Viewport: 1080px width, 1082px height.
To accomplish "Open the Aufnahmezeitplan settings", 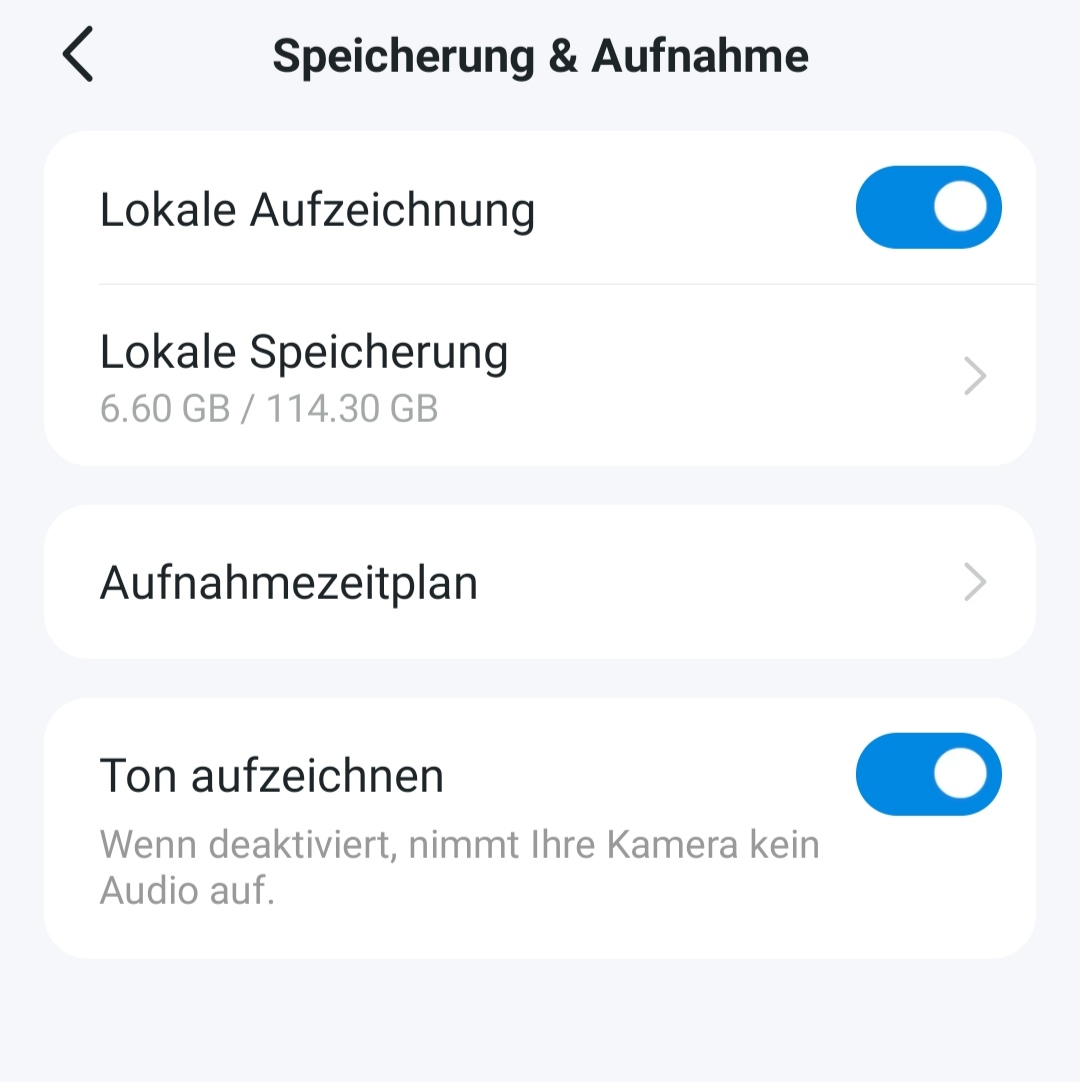I will click(x=540, y=582).
